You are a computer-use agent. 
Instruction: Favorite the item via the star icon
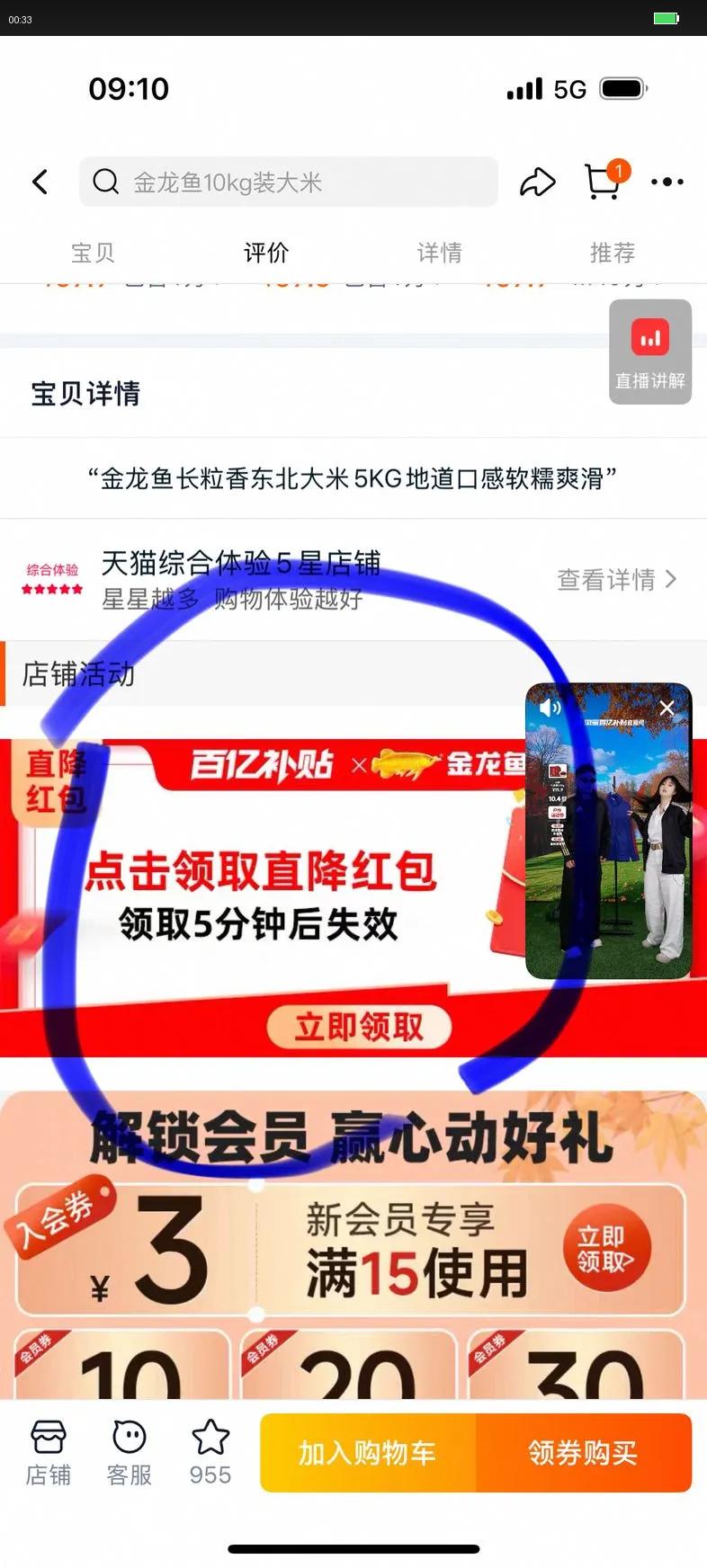pyautogui.click(x=210, y=1452)
